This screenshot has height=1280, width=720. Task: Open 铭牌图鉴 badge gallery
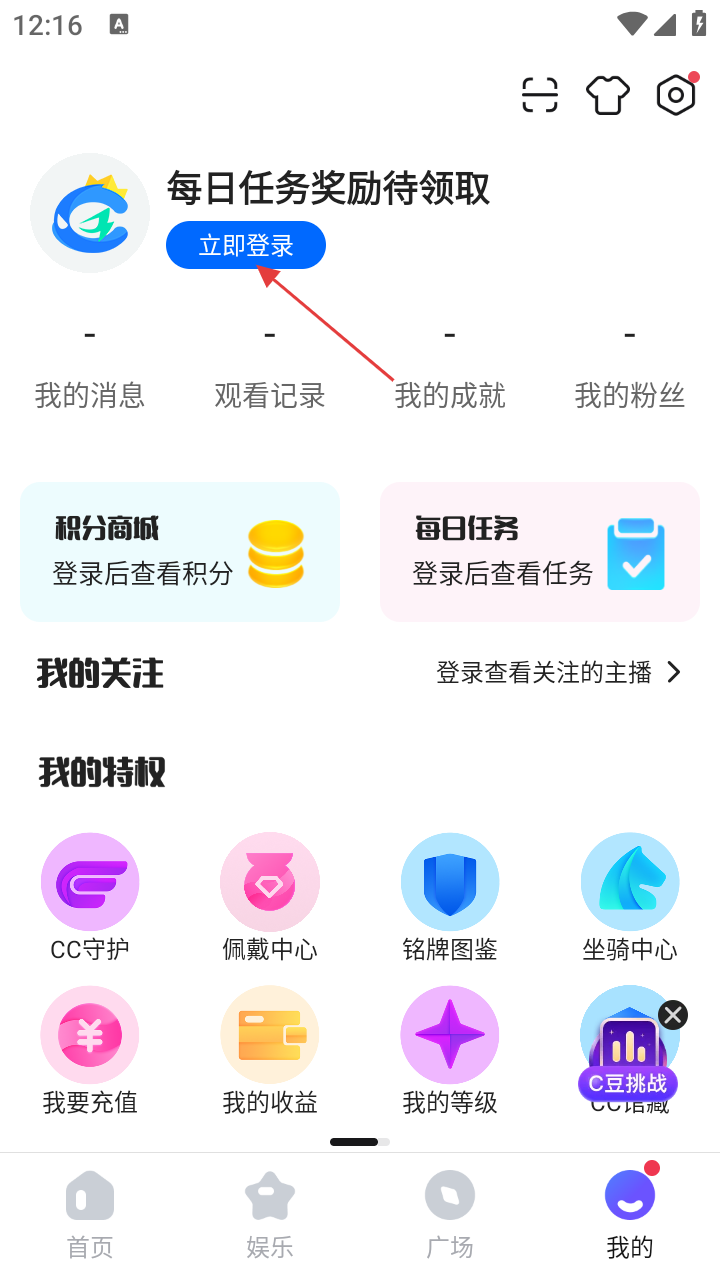click(x=450, y=897)
